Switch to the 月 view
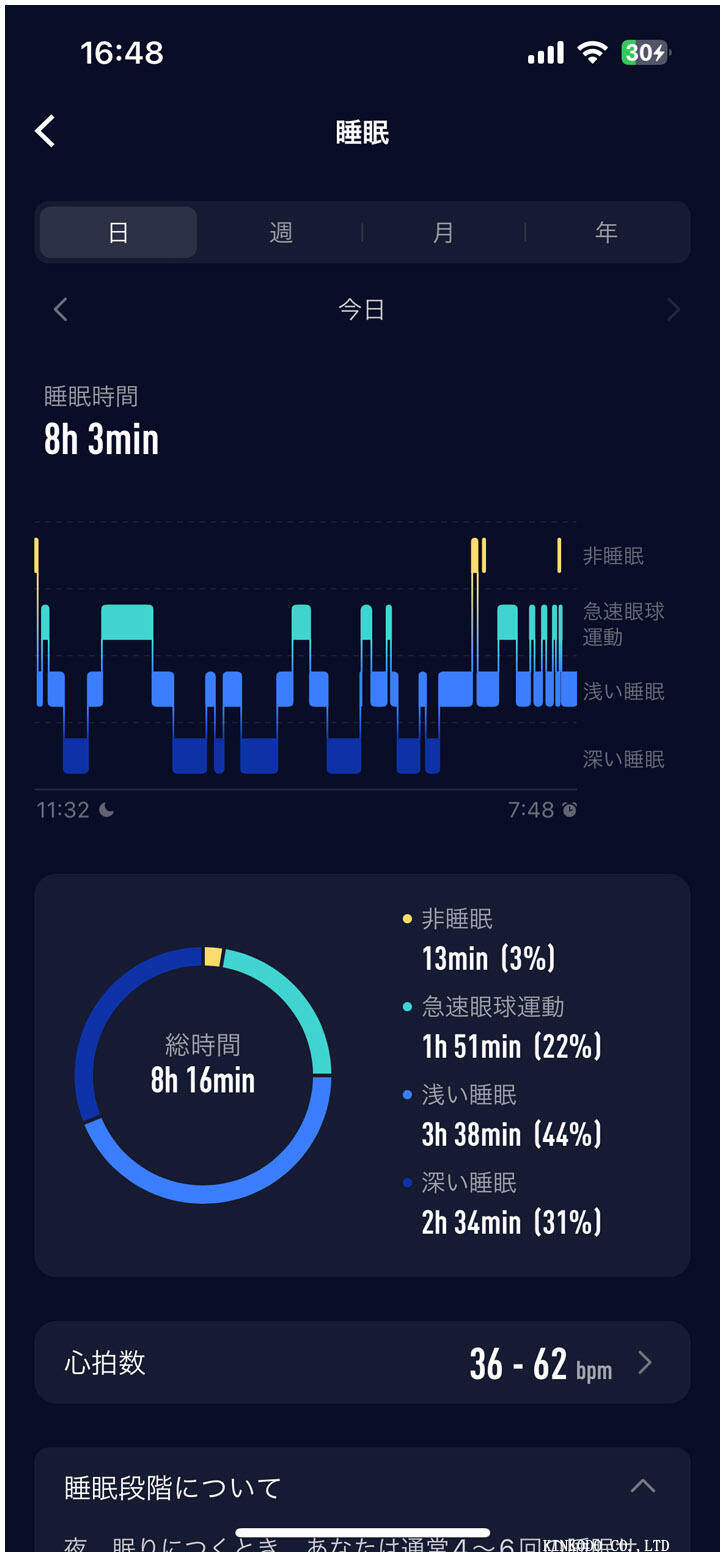The height and width of the screenshot is (1558, 725). pos(443,233)
